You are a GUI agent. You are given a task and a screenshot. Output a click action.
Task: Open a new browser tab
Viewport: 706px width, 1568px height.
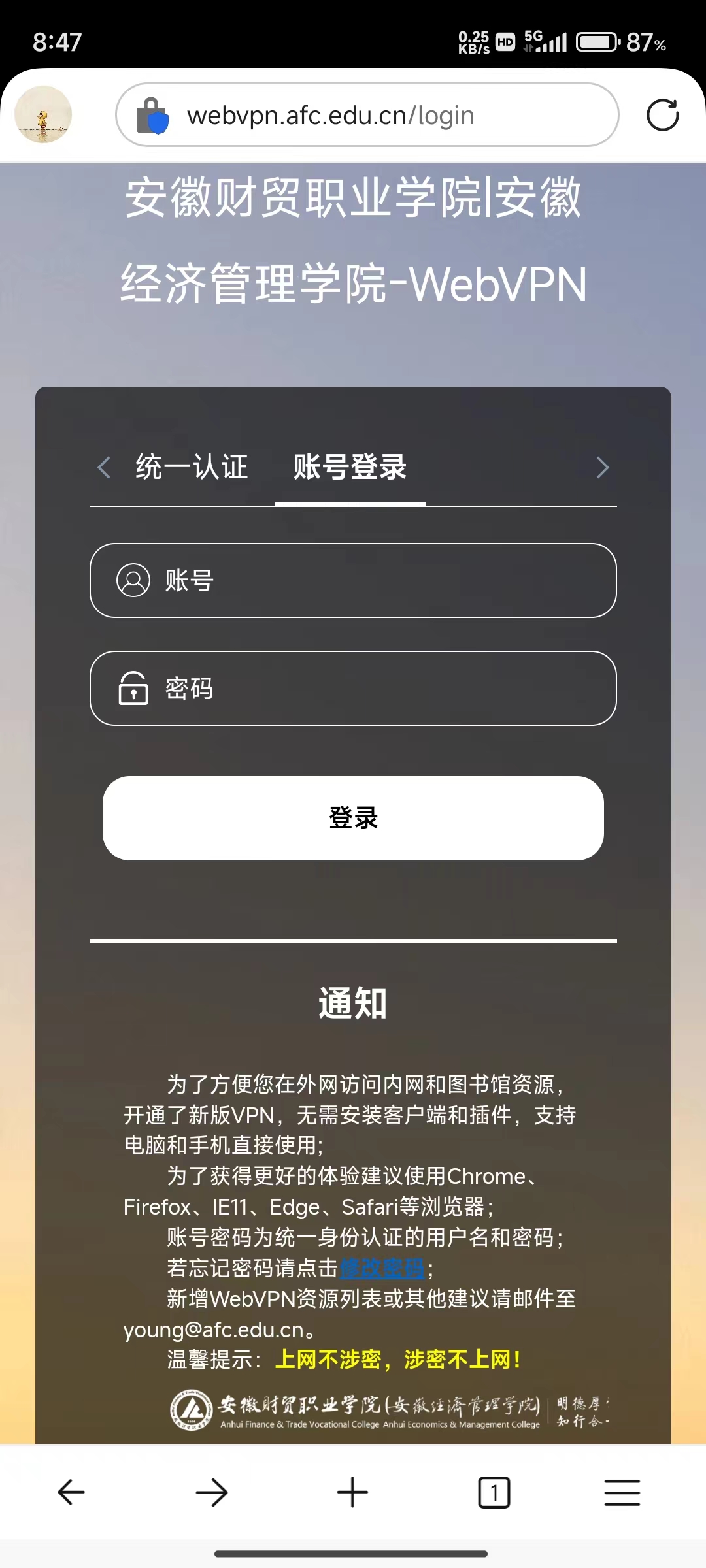click(352, 1492)
